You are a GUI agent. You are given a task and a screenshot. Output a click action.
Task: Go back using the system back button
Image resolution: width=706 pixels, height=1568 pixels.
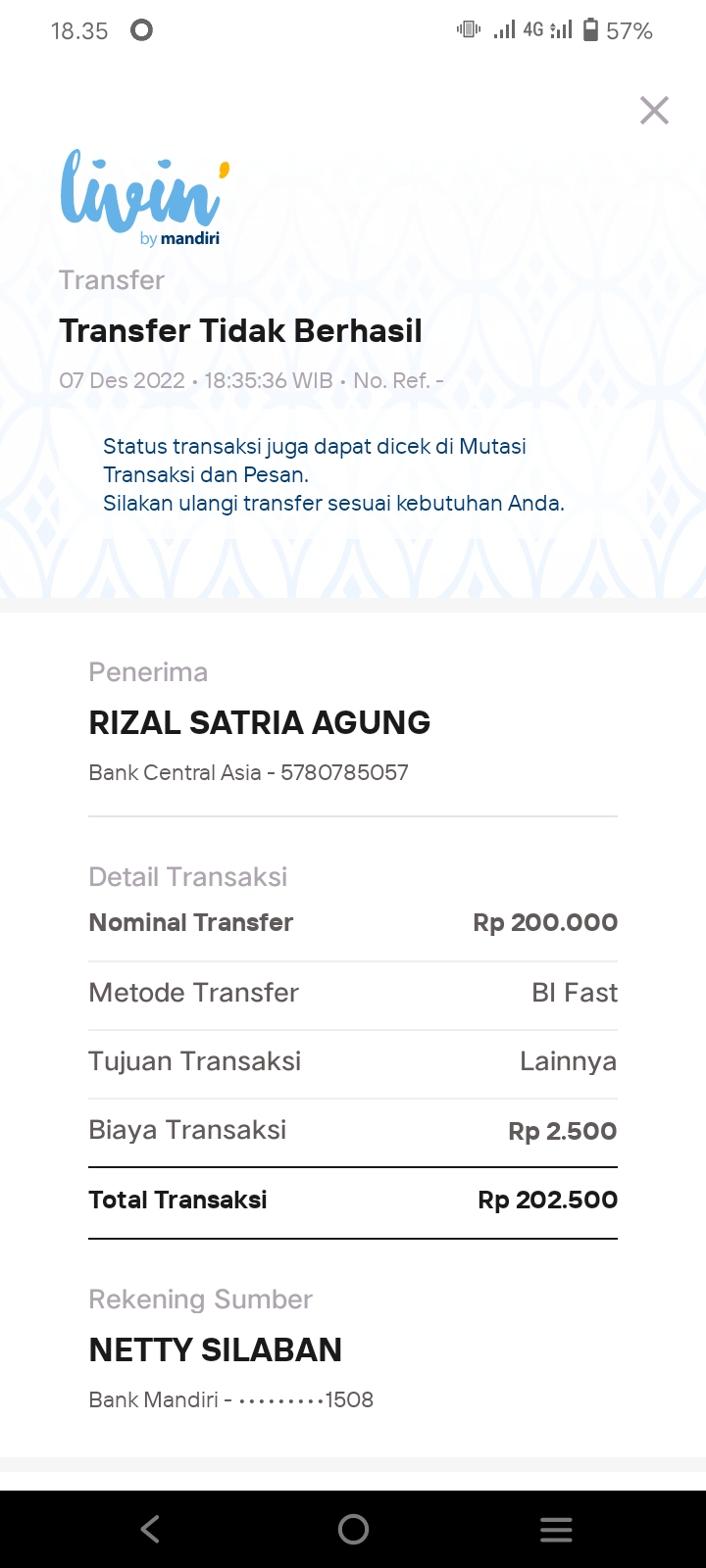pyautogui.click(x=150, y=1529)
